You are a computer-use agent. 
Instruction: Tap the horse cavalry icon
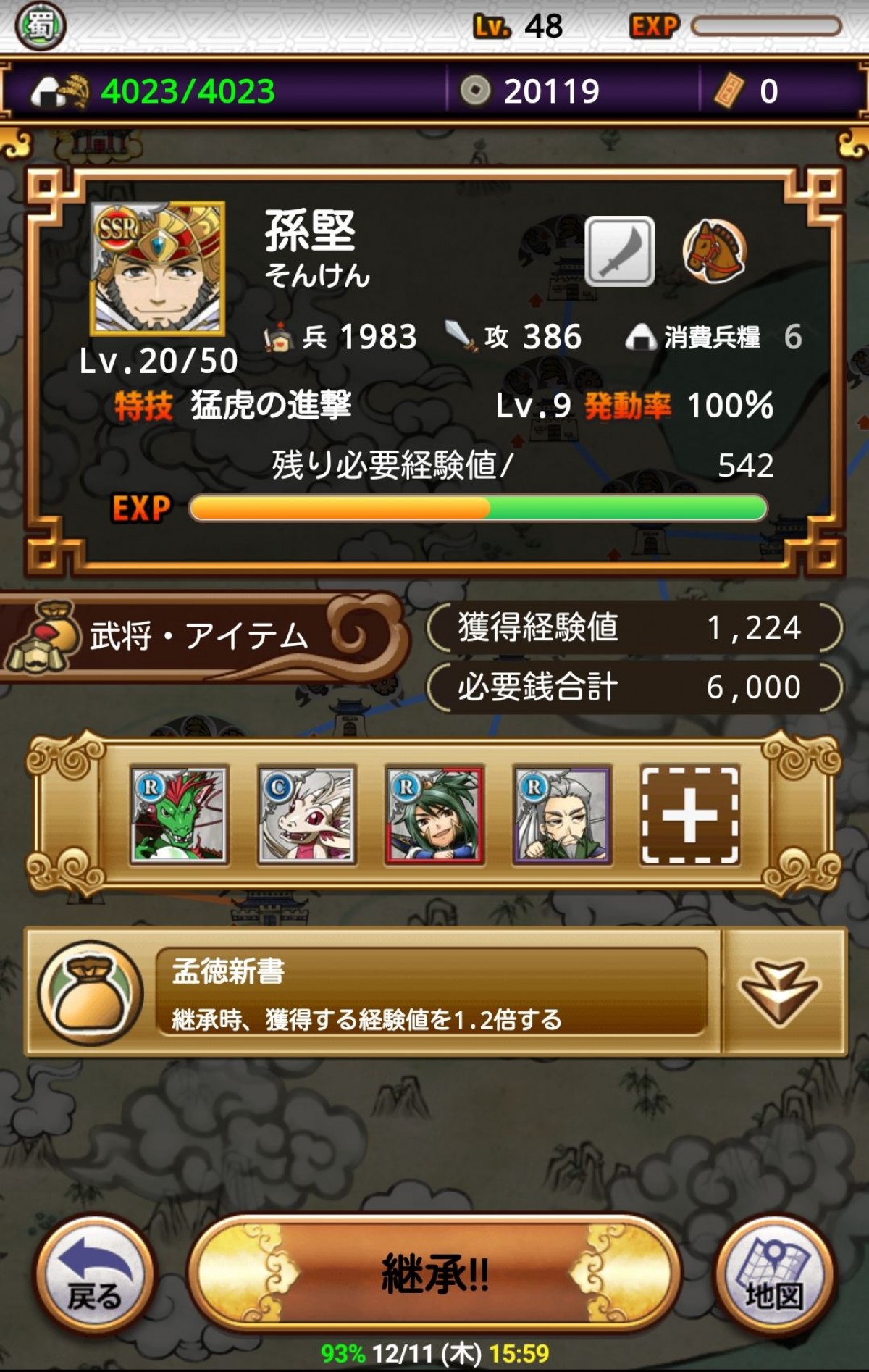[714, 251]
